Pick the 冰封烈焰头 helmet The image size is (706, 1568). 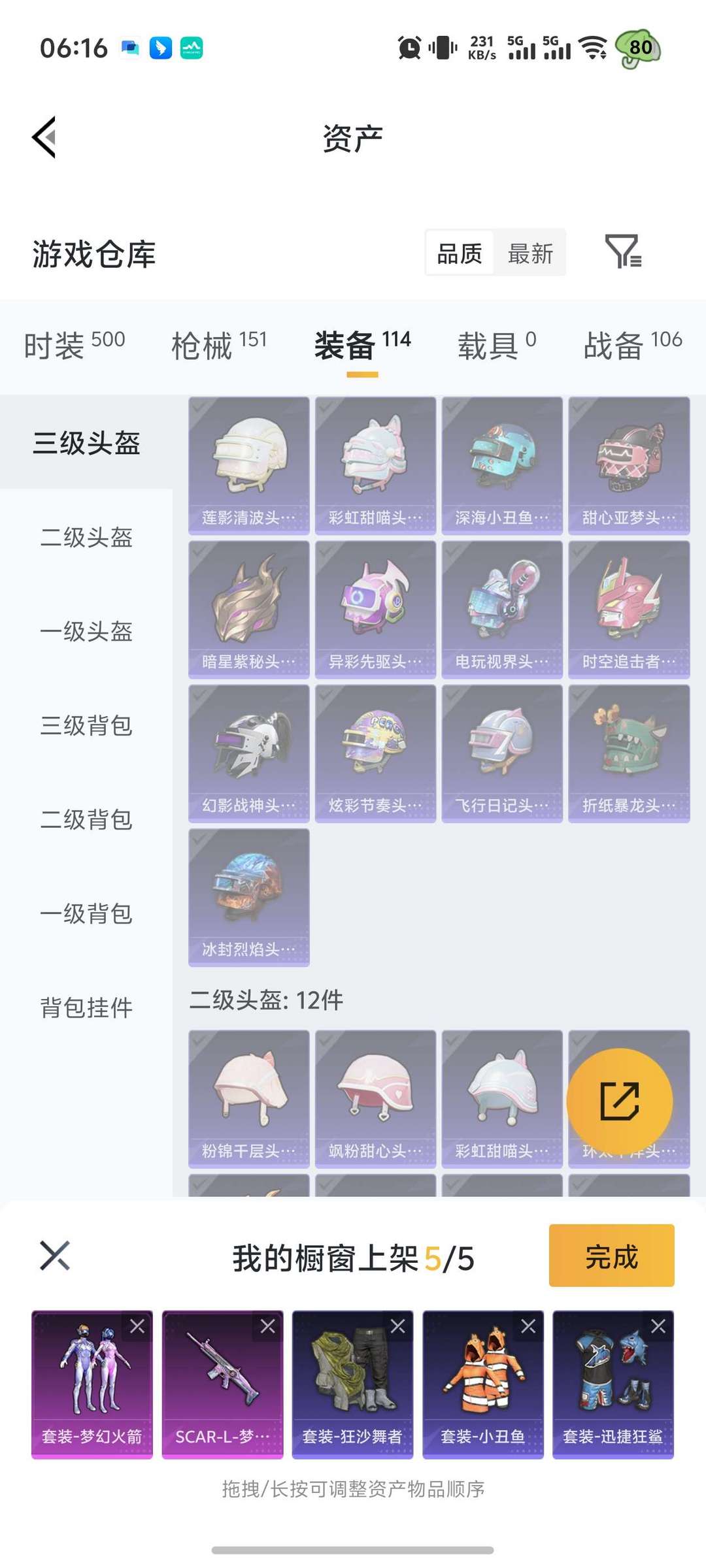click(x=248, y=896)
